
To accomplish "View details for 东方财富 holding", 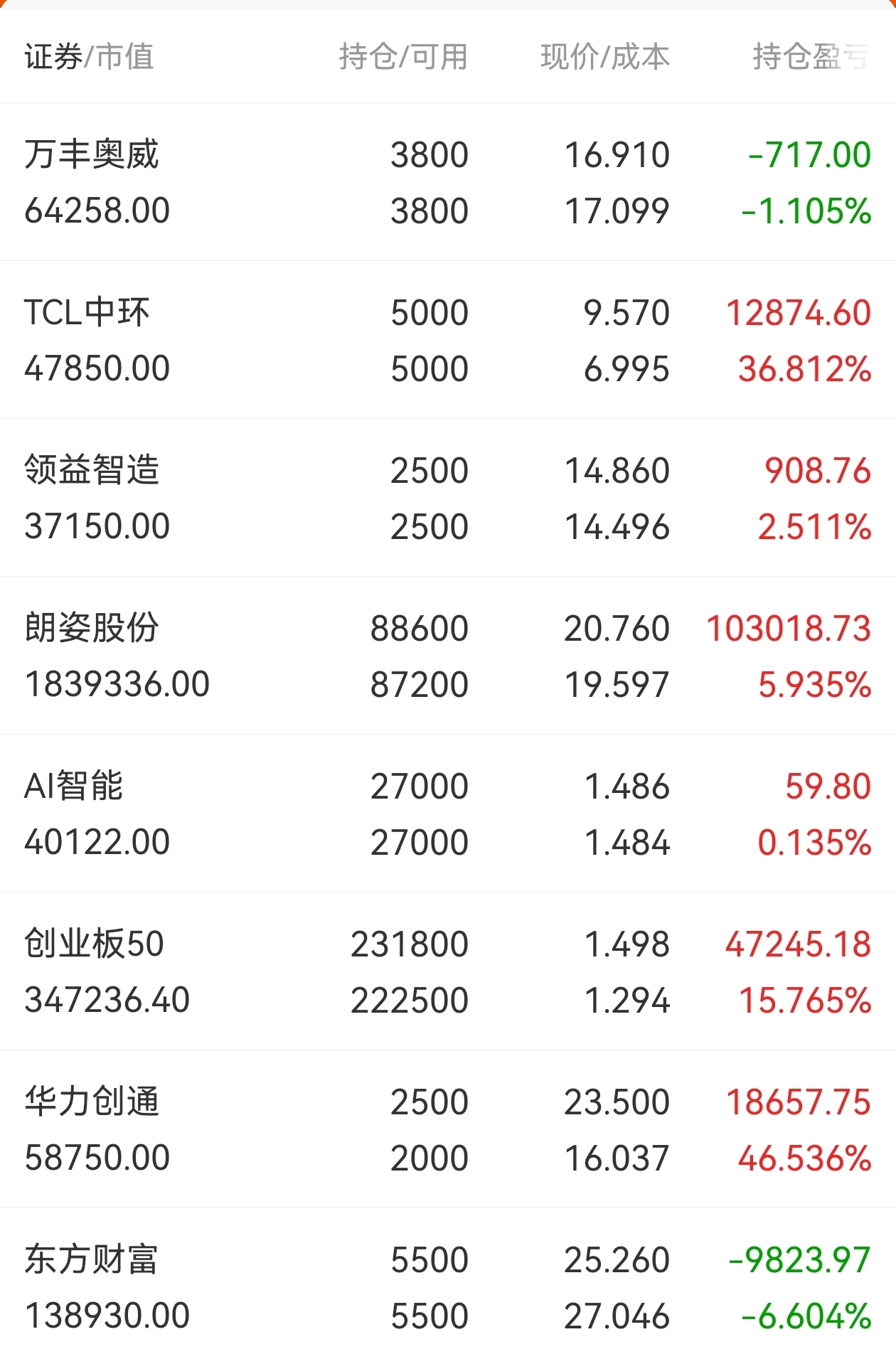I will [x=448, y=1281].
